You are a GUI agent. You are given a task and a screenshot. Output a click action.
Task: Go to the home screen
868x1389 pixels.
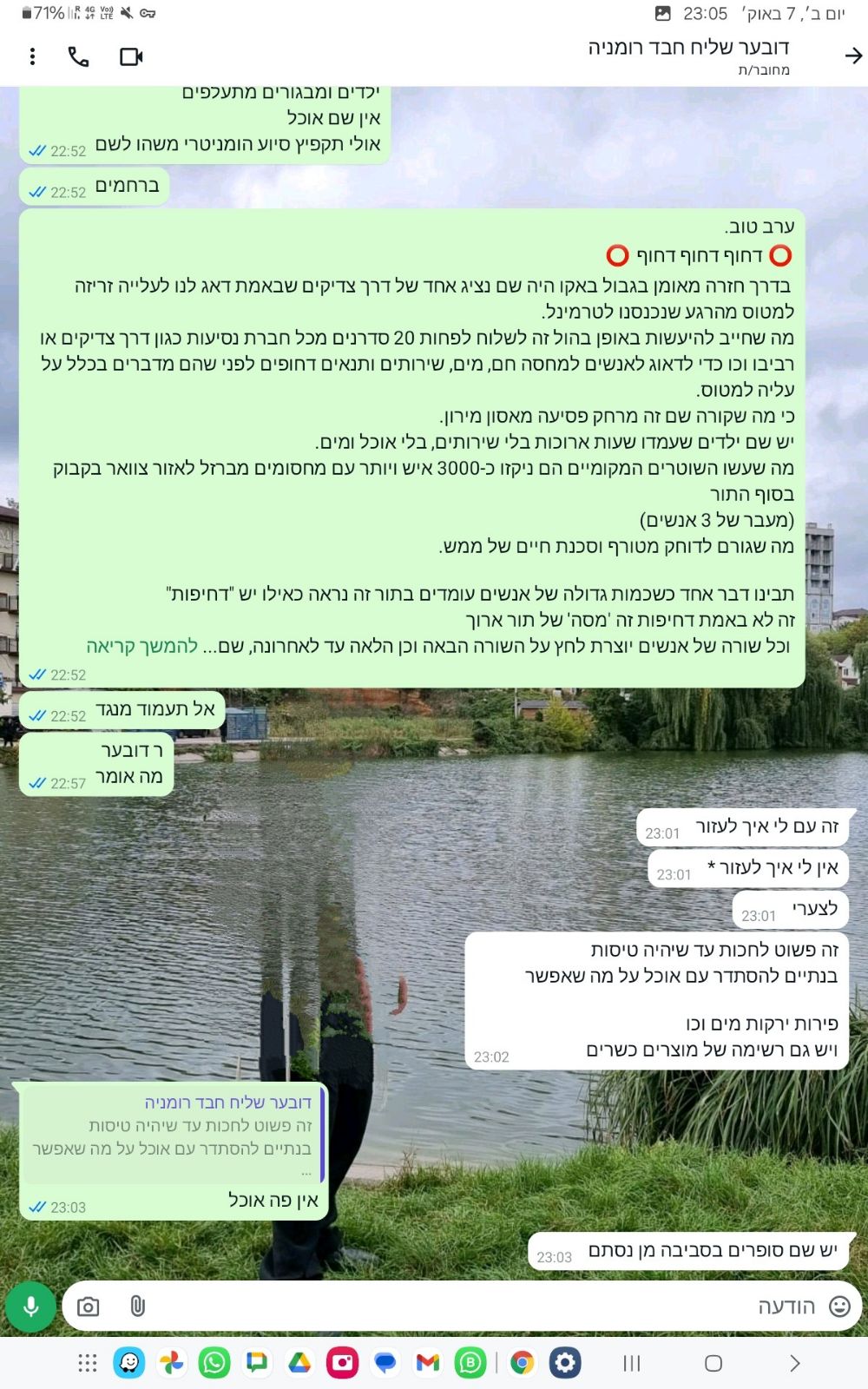[713, 1363]
